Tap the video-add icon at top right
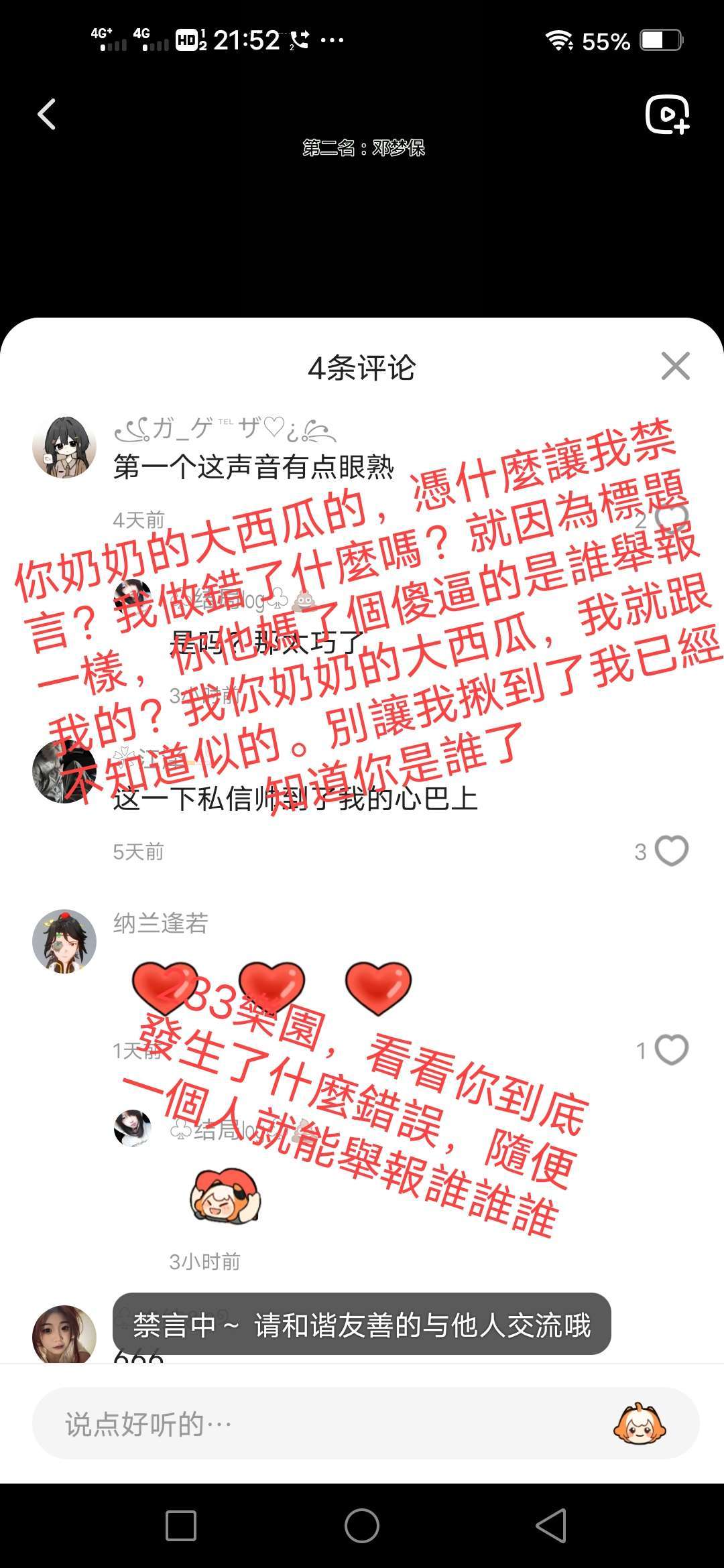Image resolution: width=724 pixels, height=1568 pixels. click(x=668, y=115)
